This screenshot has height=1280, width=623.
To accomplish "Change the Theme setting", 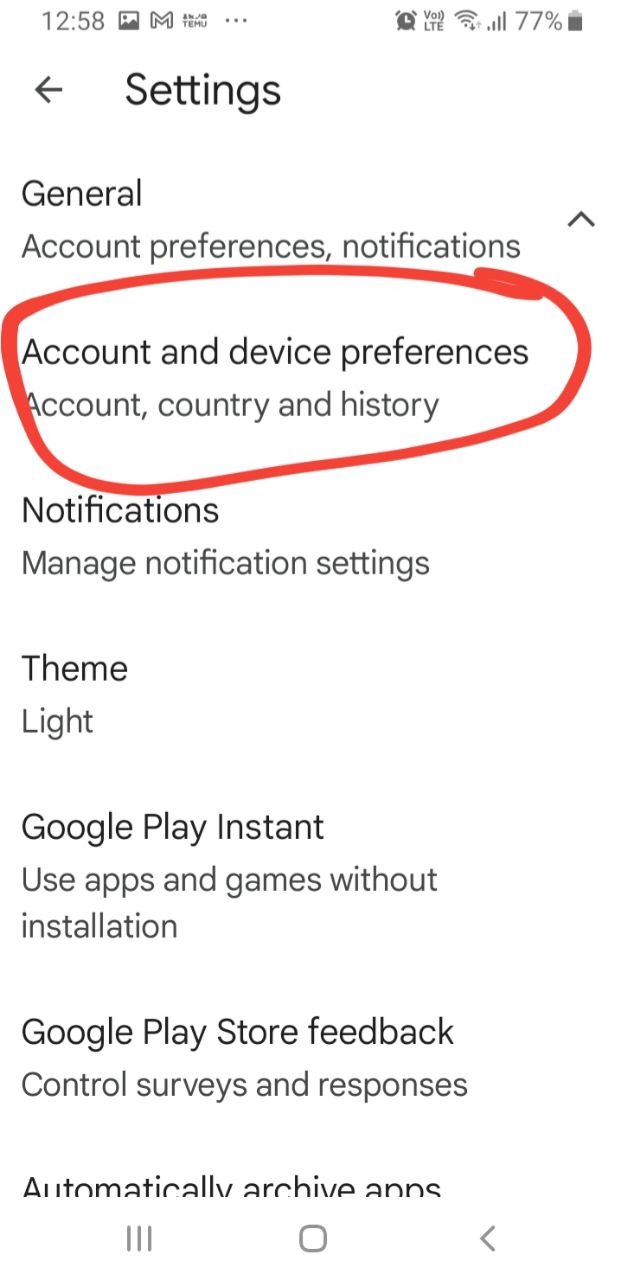I will (75, 694).
